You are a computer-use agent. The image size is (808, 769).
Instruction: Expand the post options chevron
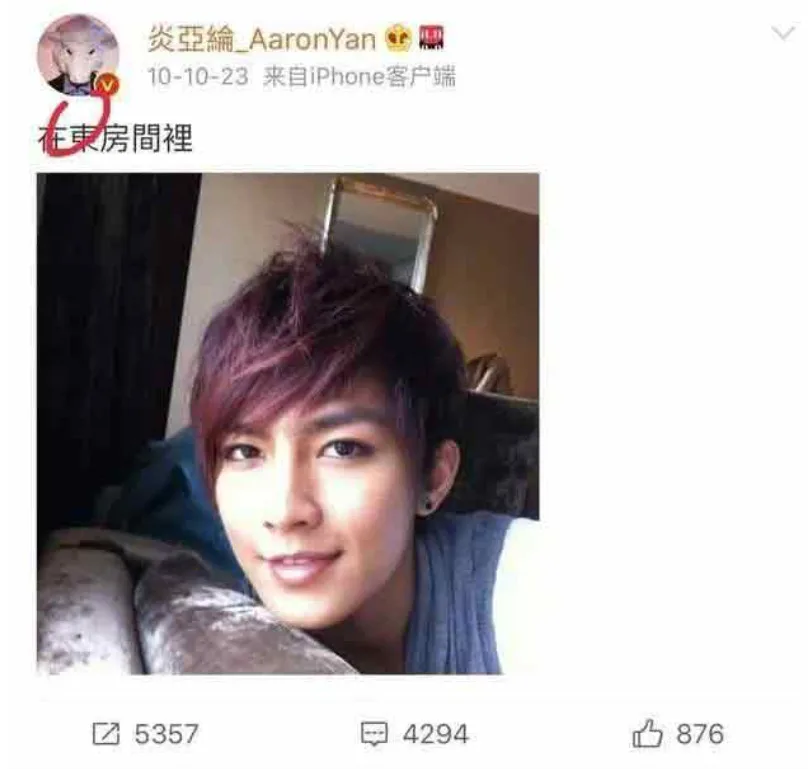pos(783,34)
